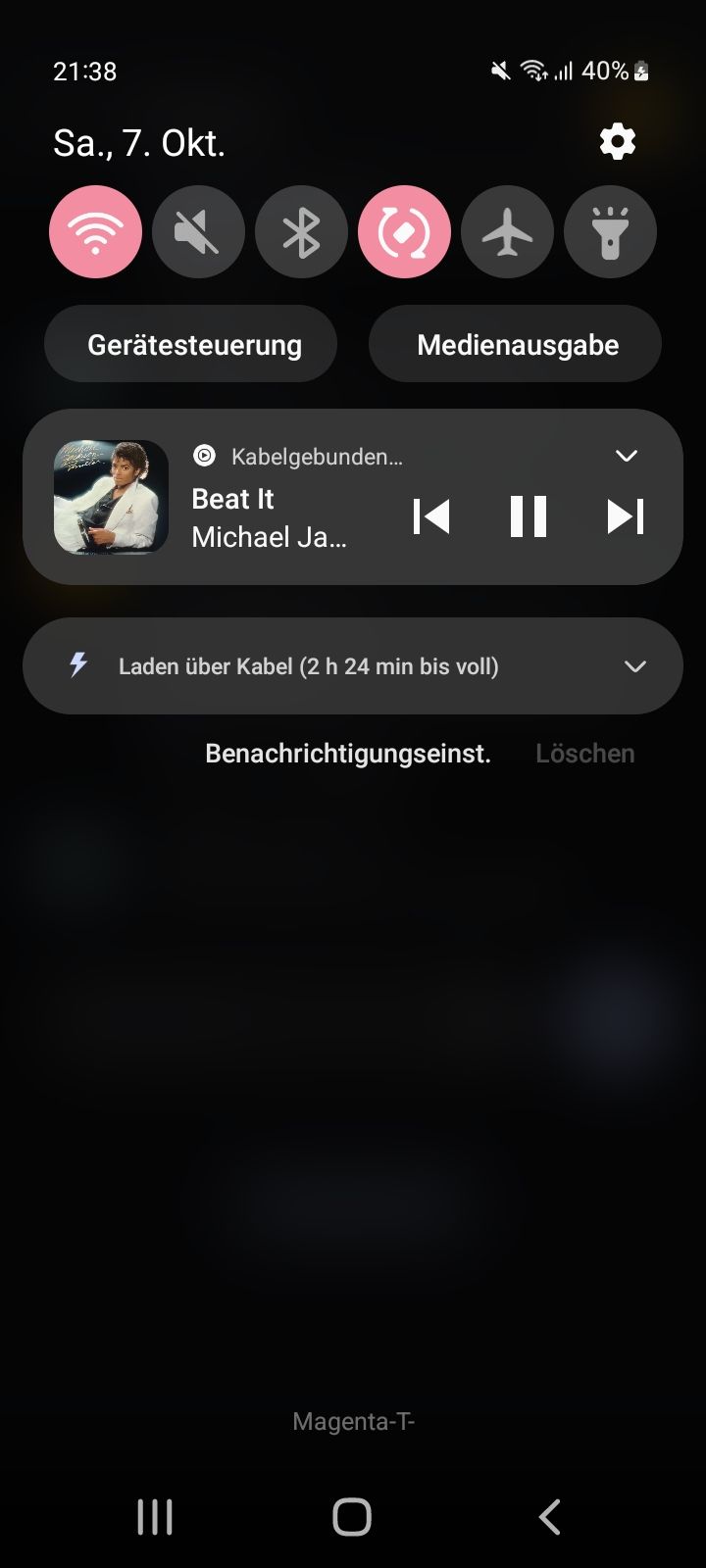Tap the system back button
706x1568 pixels.
[x=550, y=1517]
